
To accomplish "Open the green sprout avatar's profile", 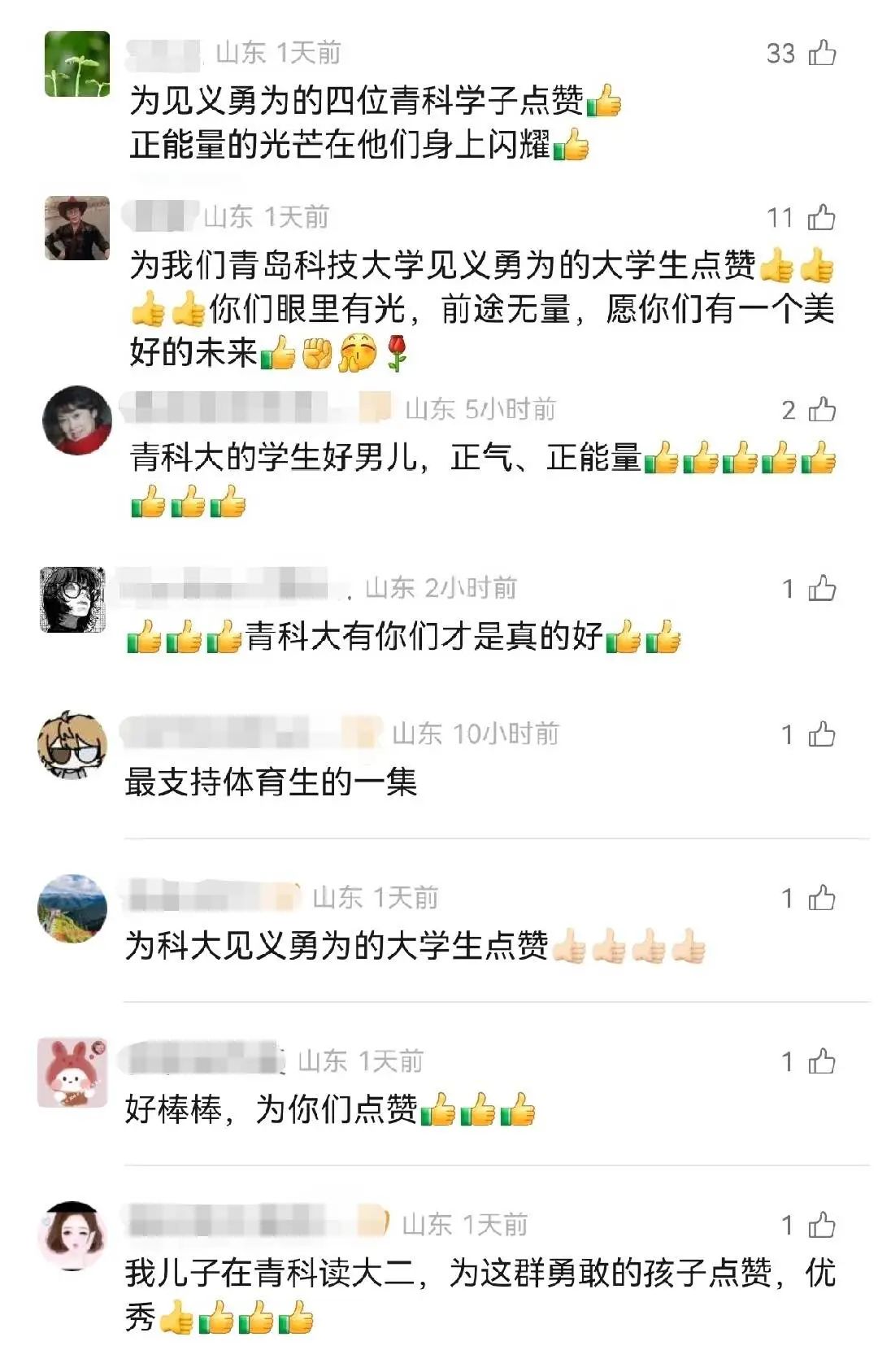I will [x=77, y=64].
